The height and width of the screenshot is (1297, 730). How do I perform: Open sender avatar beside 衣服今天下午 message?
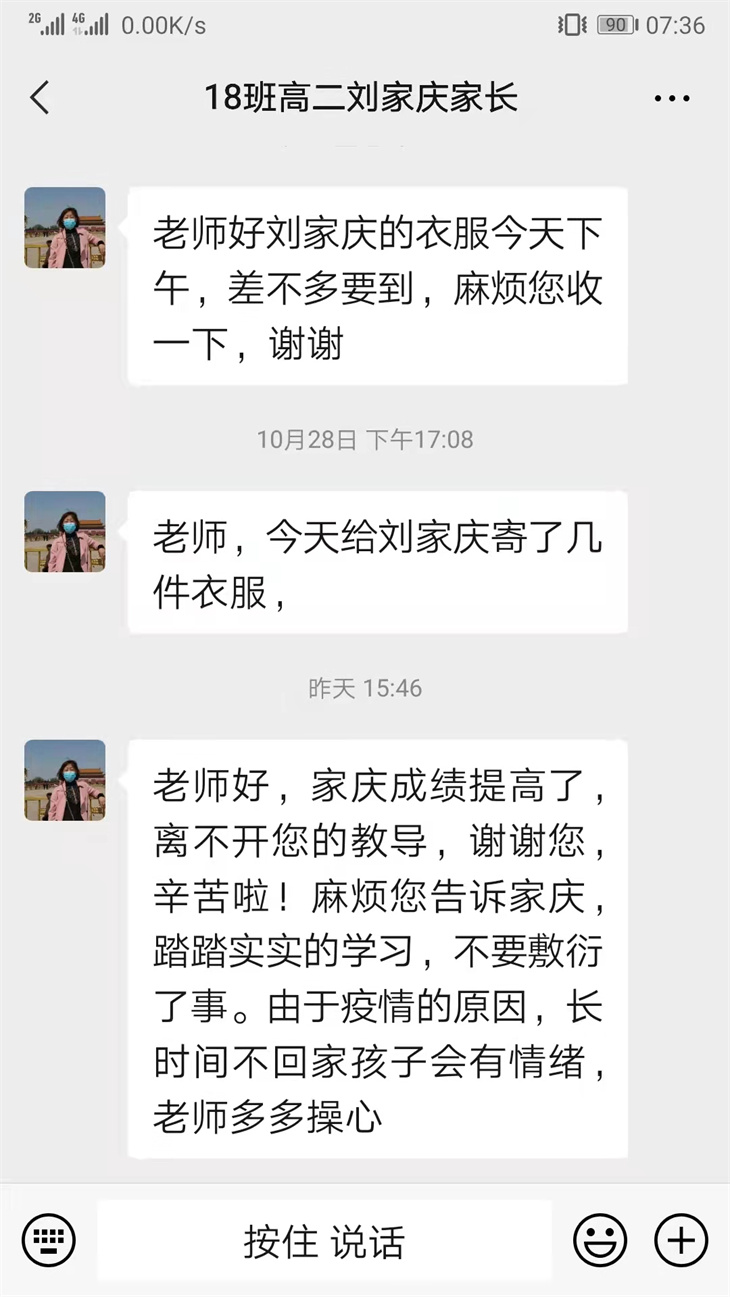(65, 228)
